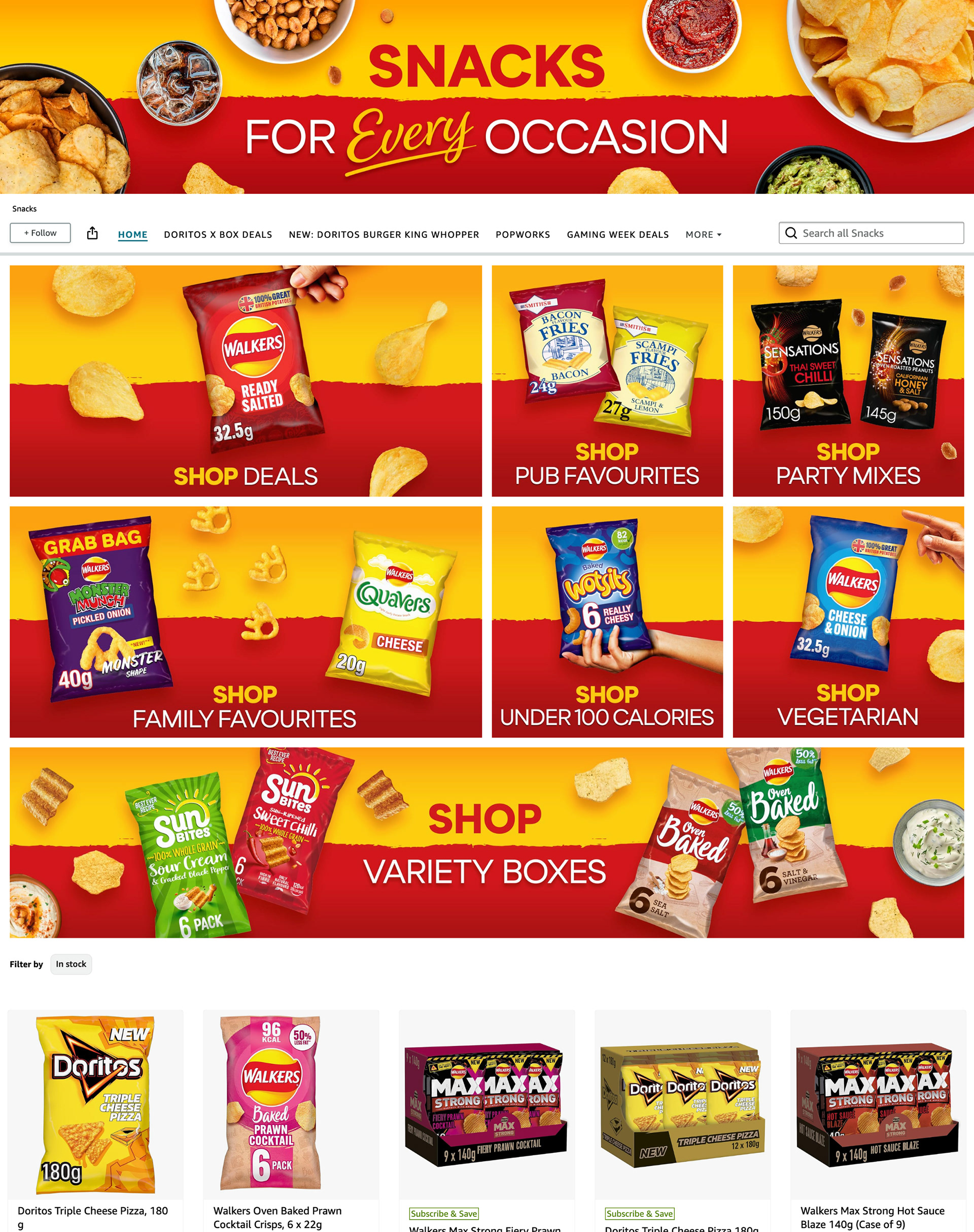
Task: Follow the Snacks store
Action: [x=41, y=233]
